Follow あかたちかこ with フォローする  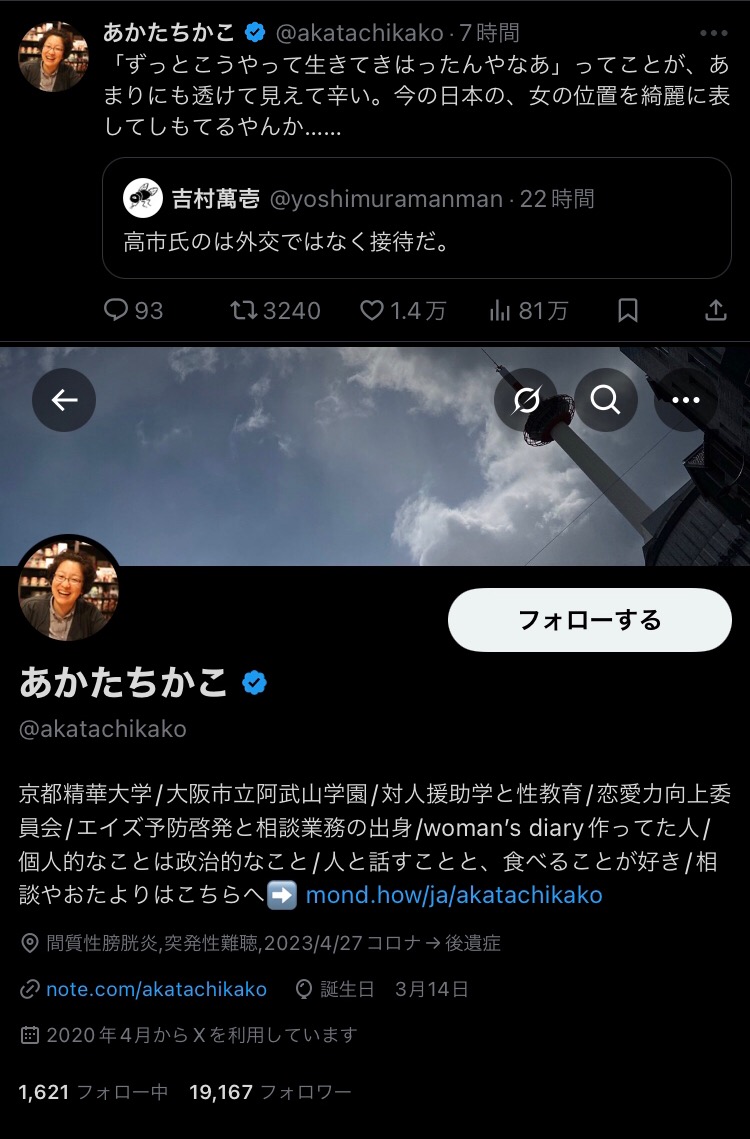coord(589,620)
